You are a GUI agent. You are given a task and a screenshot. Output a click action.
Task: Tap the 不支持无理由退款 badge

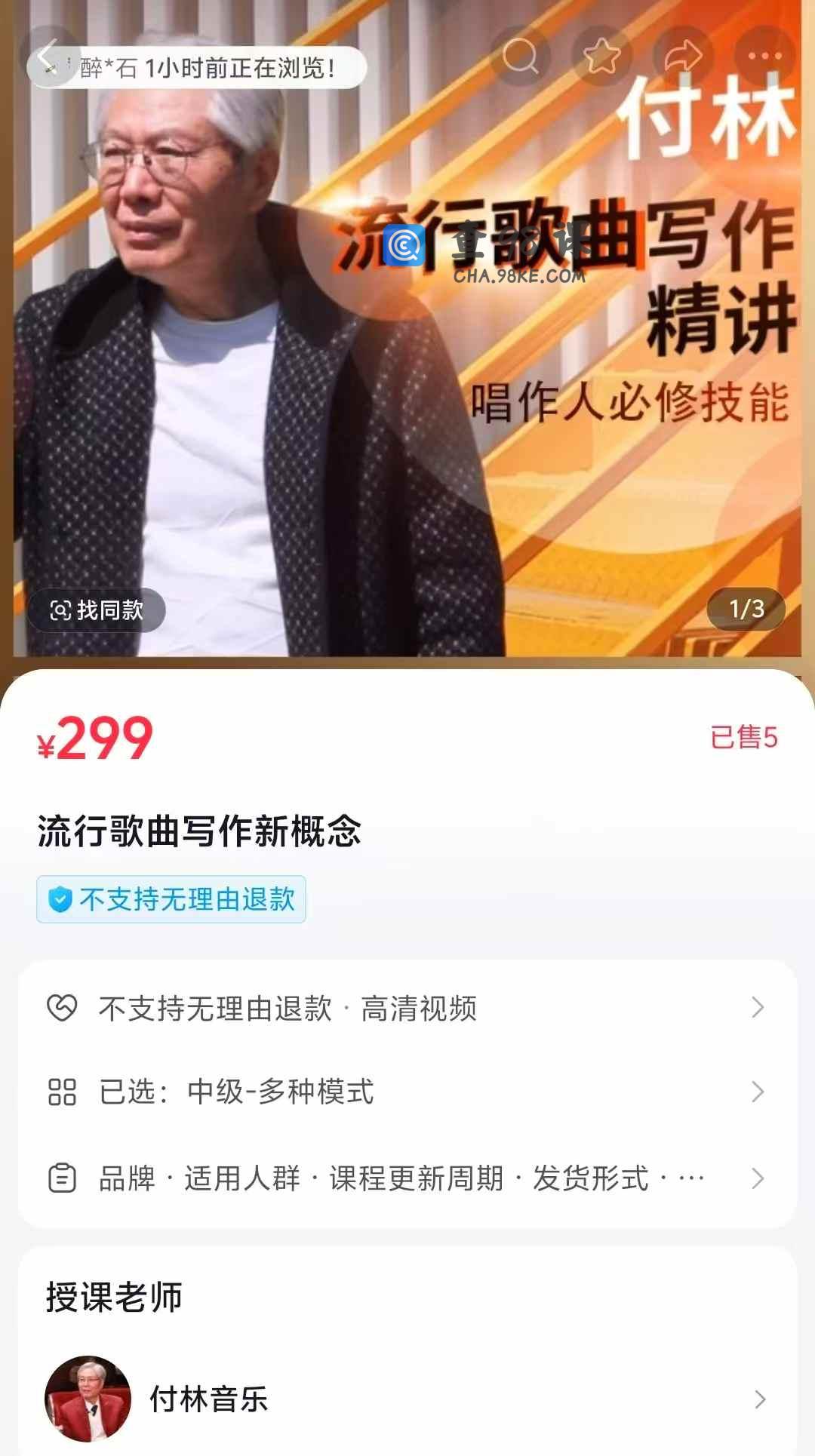click(171, 899)
